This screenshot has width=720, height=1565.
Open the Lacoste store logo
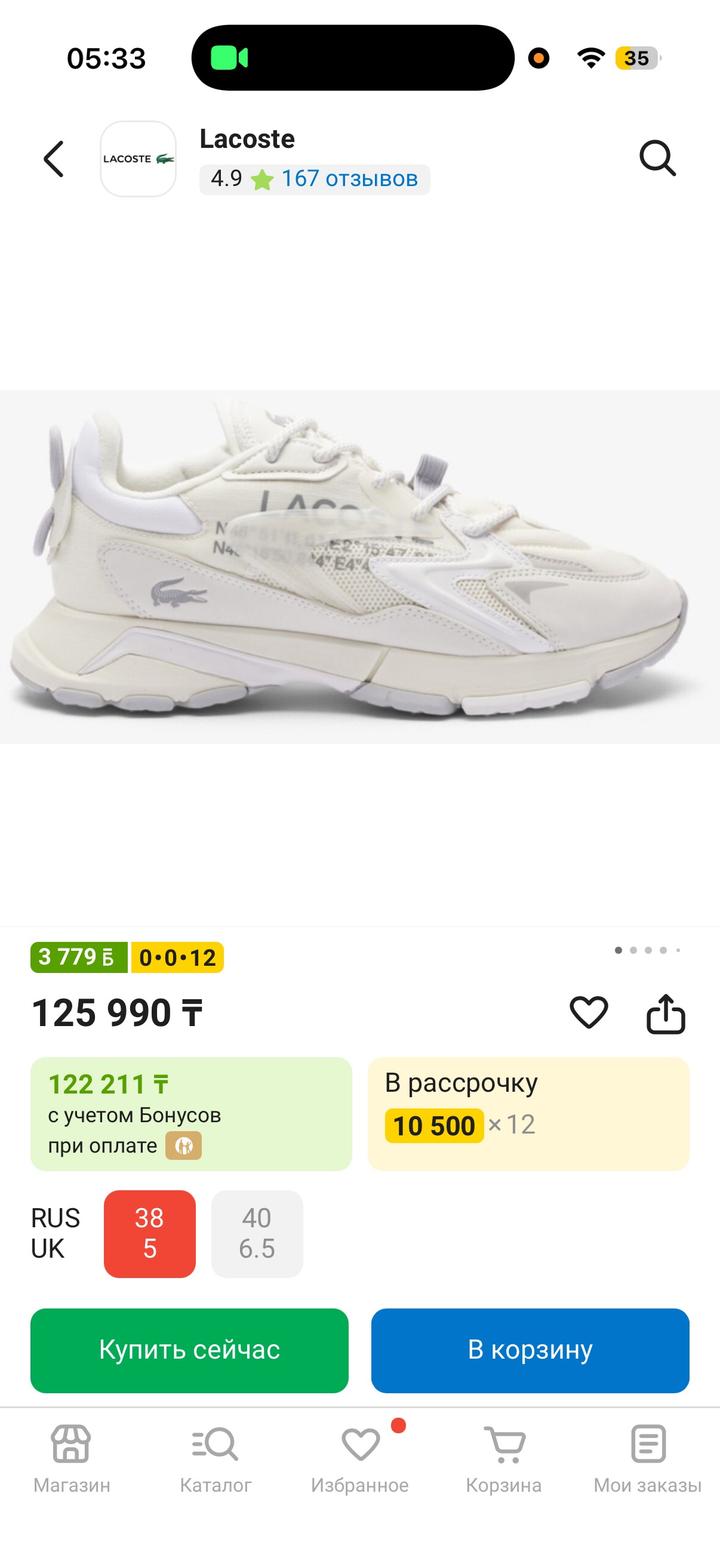click(x=138, y=159)
